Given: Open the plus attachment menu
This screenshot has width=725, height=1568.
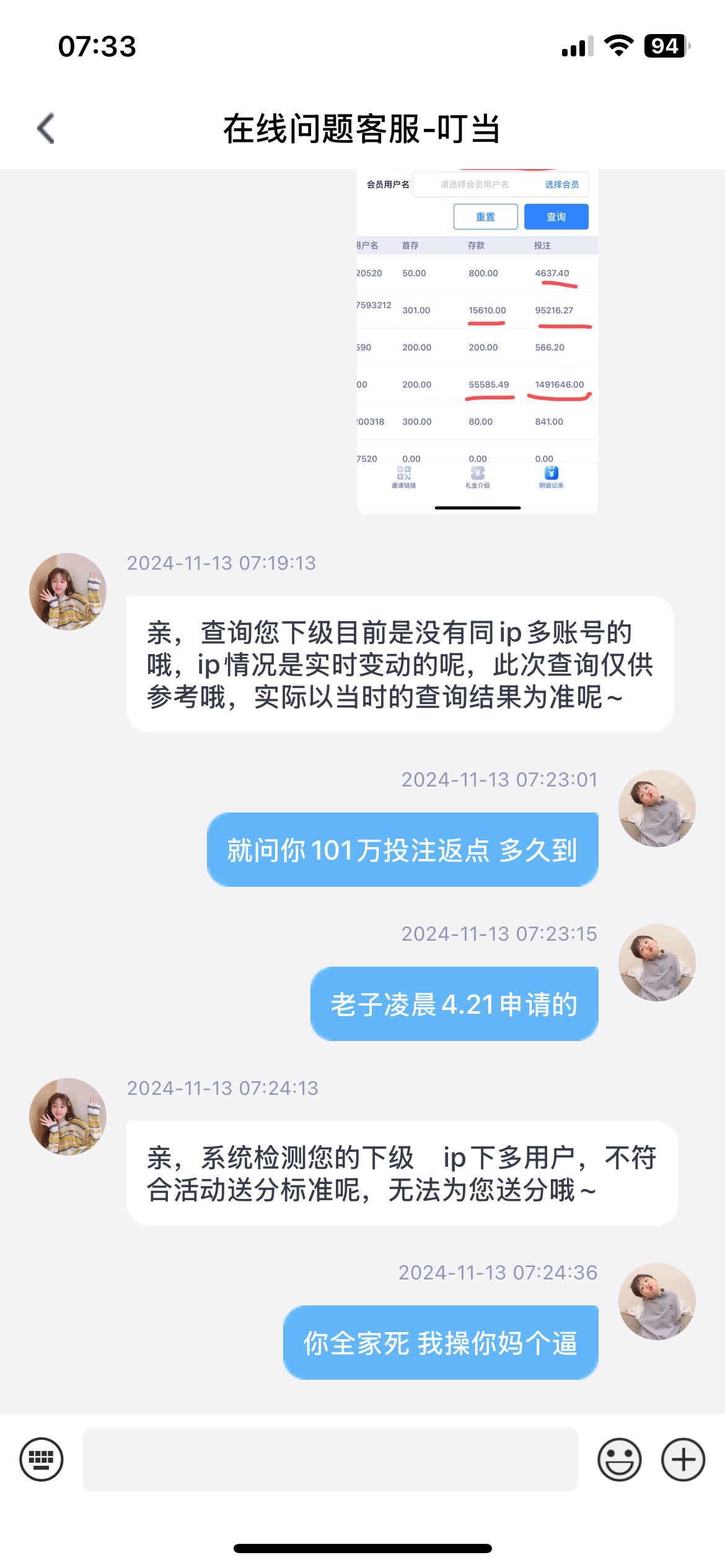Looking at the screenshot, I should pos(683,1460).
